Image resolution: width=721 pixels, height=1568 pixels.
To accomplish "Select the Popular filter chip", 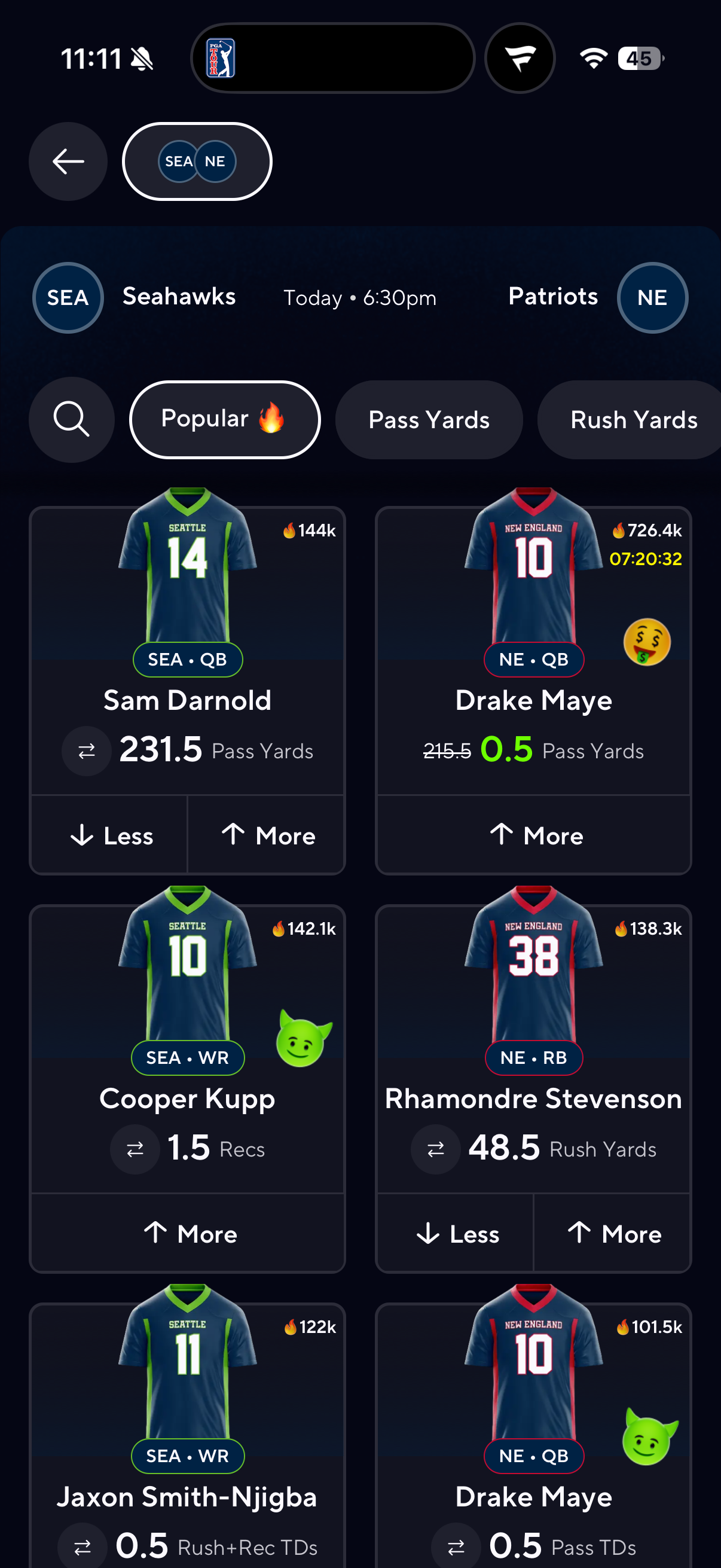I will [225, 419].
